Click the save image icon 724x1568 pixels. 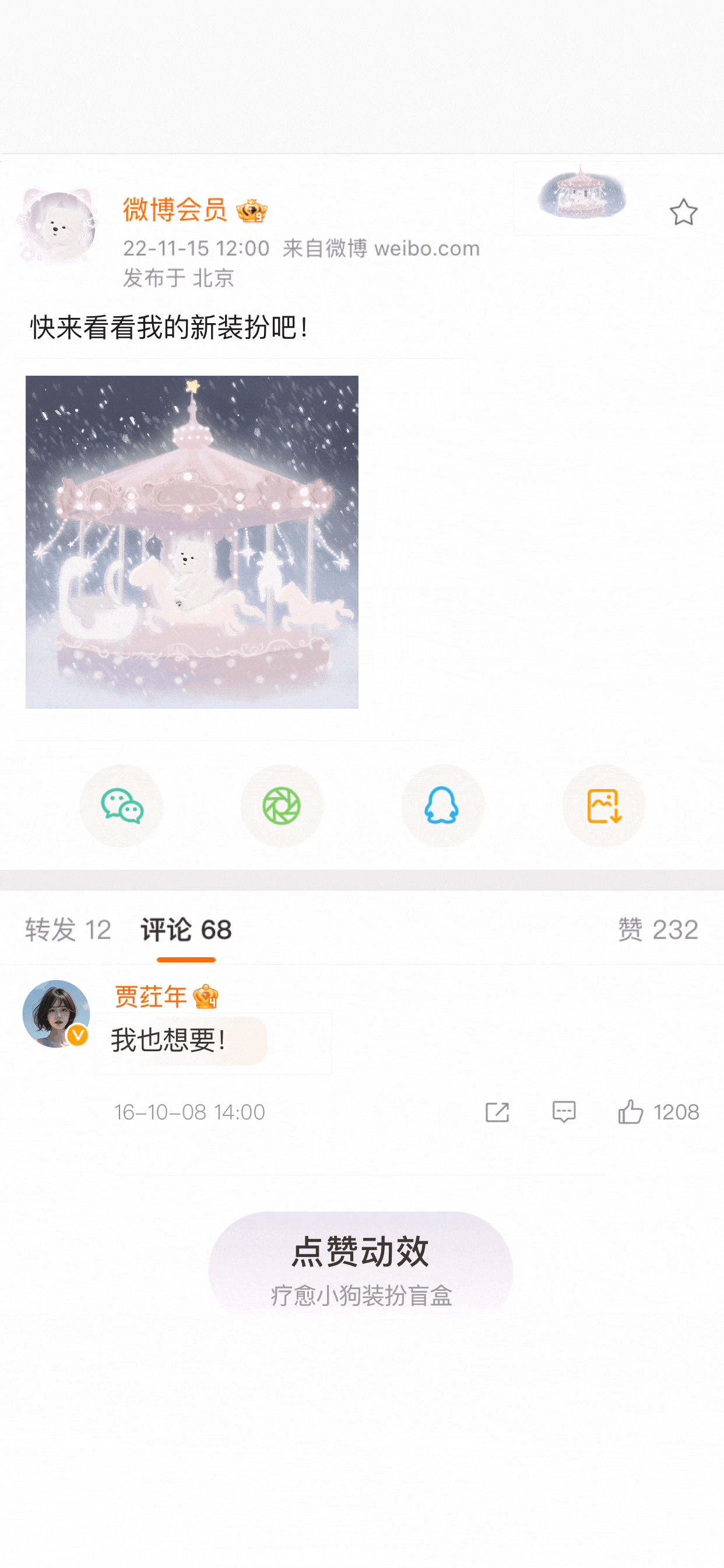coord(603,806)
